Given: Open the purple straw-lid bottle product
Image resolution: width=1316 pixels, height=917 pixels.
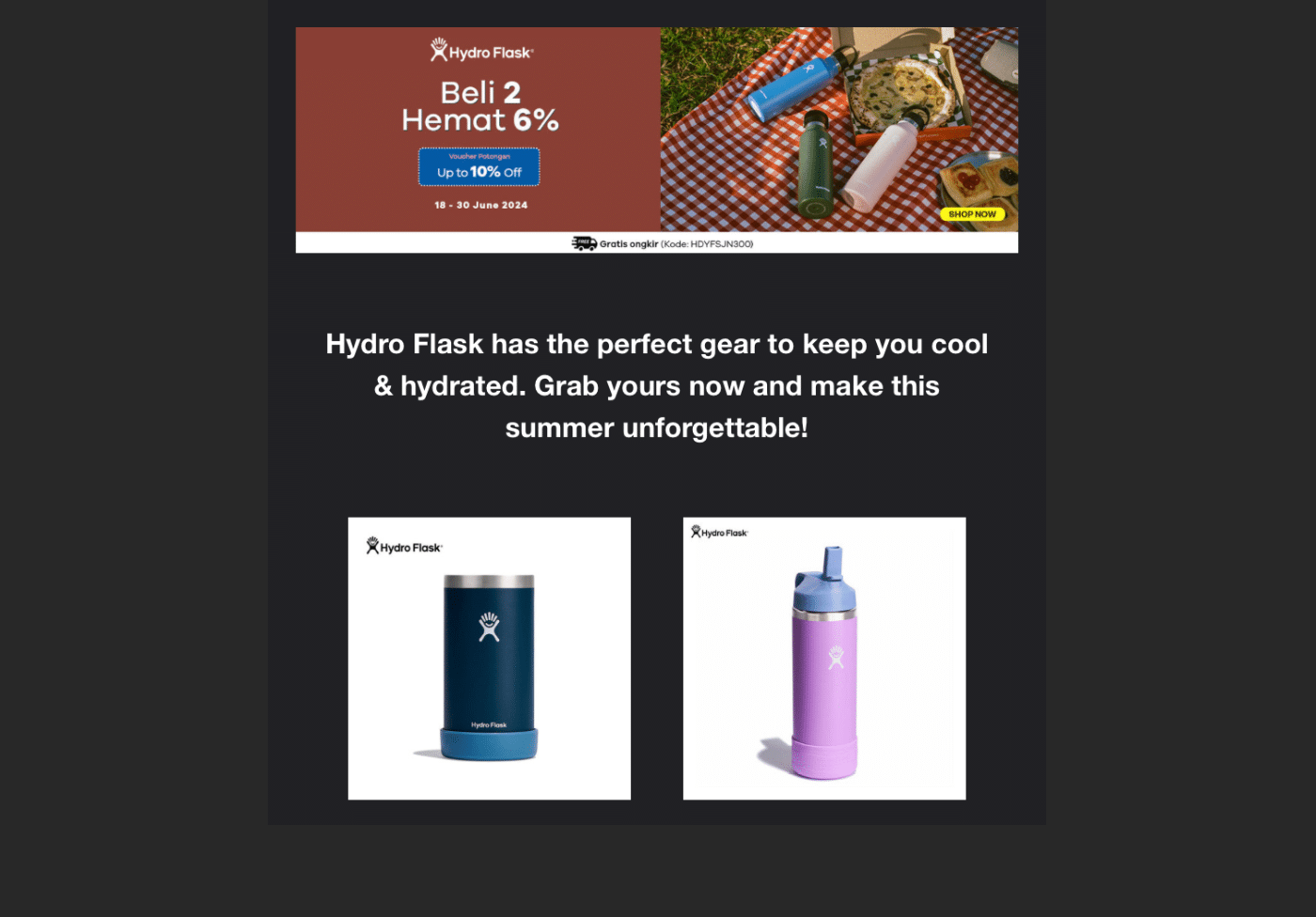Looking at the screenshot, I should 823,659.
